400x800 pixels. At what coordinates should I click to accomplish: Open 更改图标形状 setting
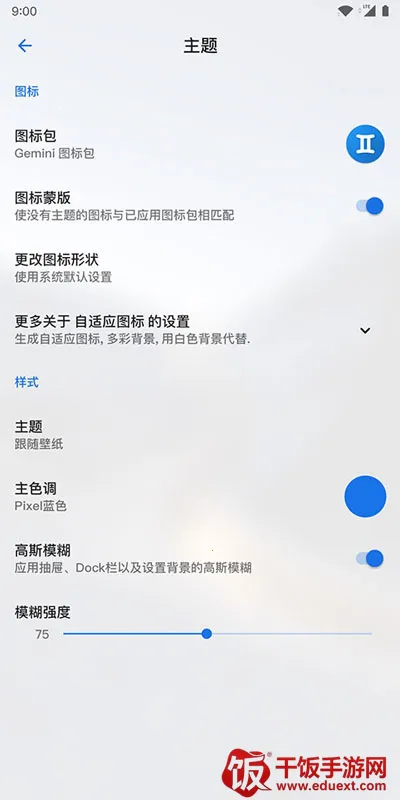pos(200,268)
